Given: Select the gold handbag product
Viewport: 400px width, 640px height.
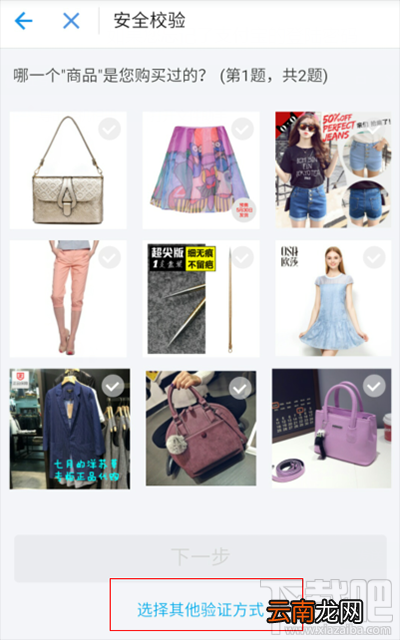Looking at the screenshot, I should pos(68,170).
